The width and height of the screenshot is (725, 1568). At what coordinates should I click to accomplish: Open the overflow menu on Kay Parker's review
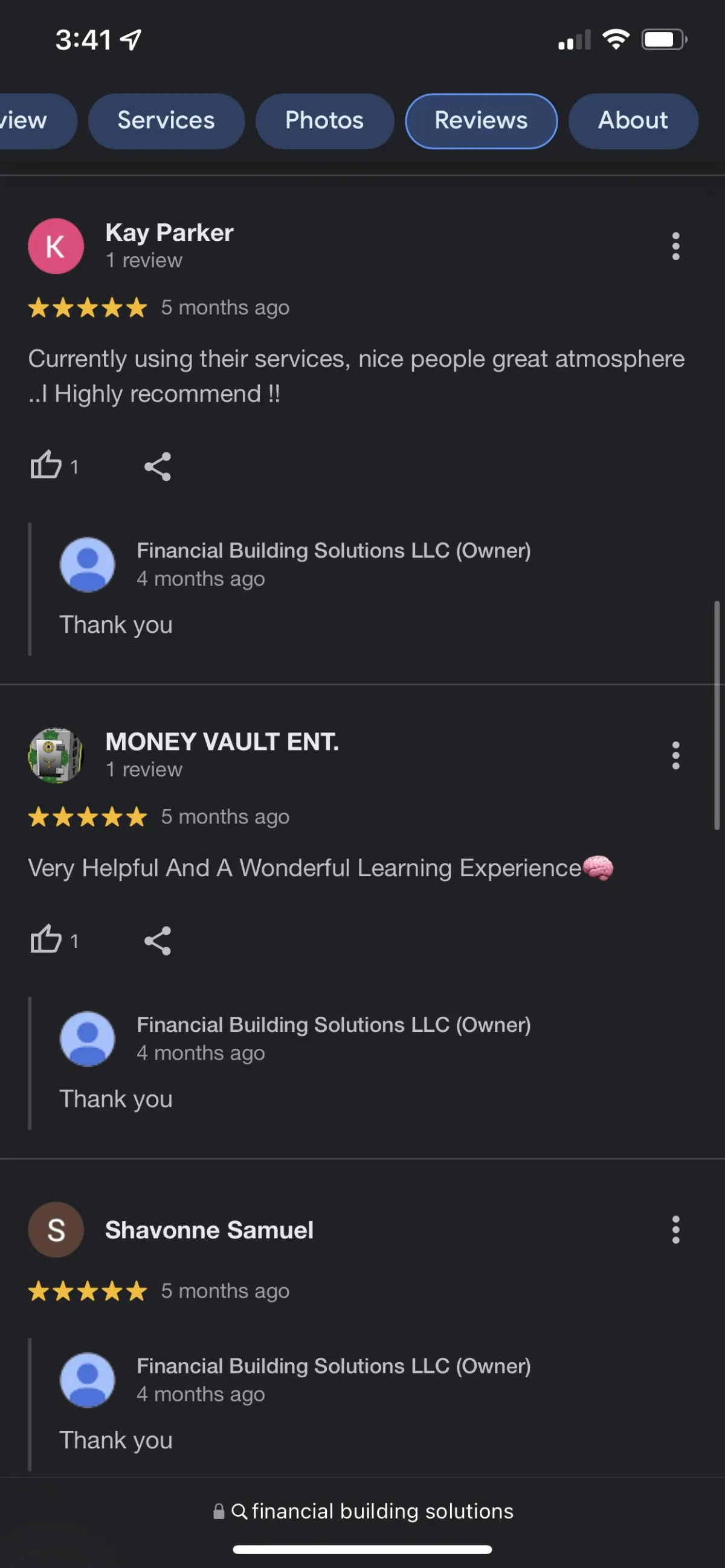[x=675, y=246]
